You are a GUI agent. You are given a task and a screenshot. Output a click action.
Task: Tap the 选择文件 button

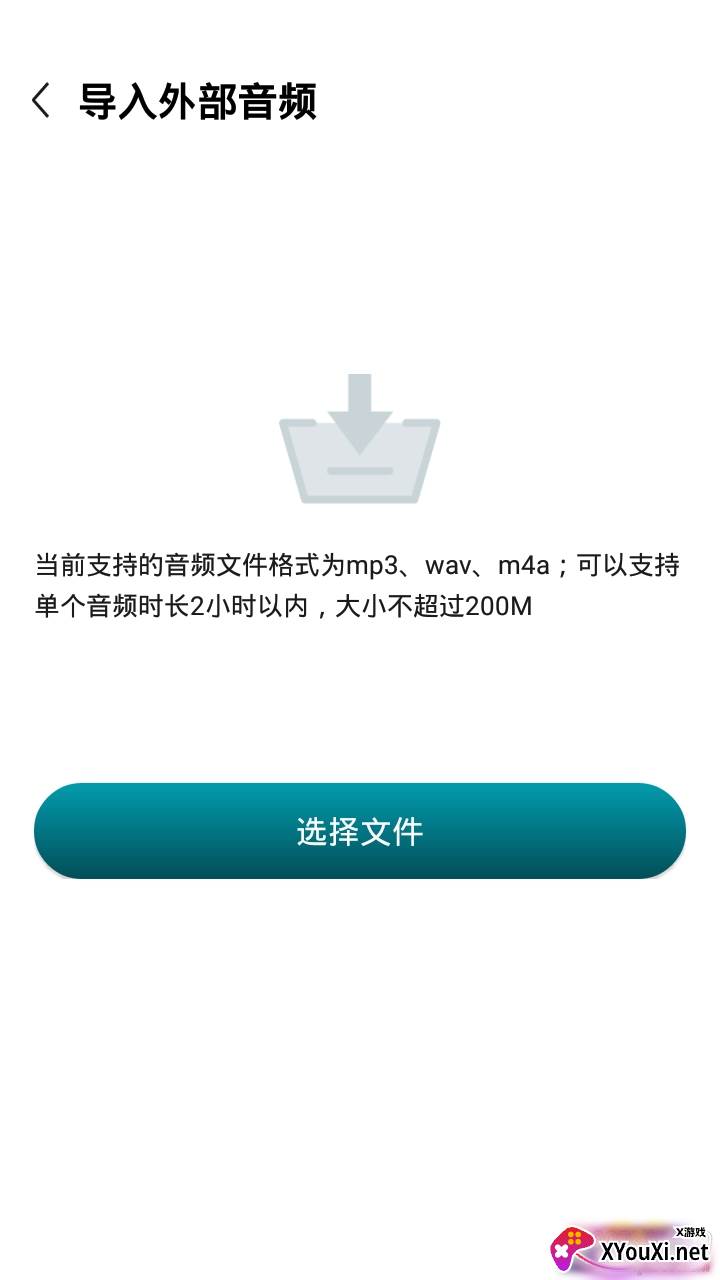tap(360, 831)
